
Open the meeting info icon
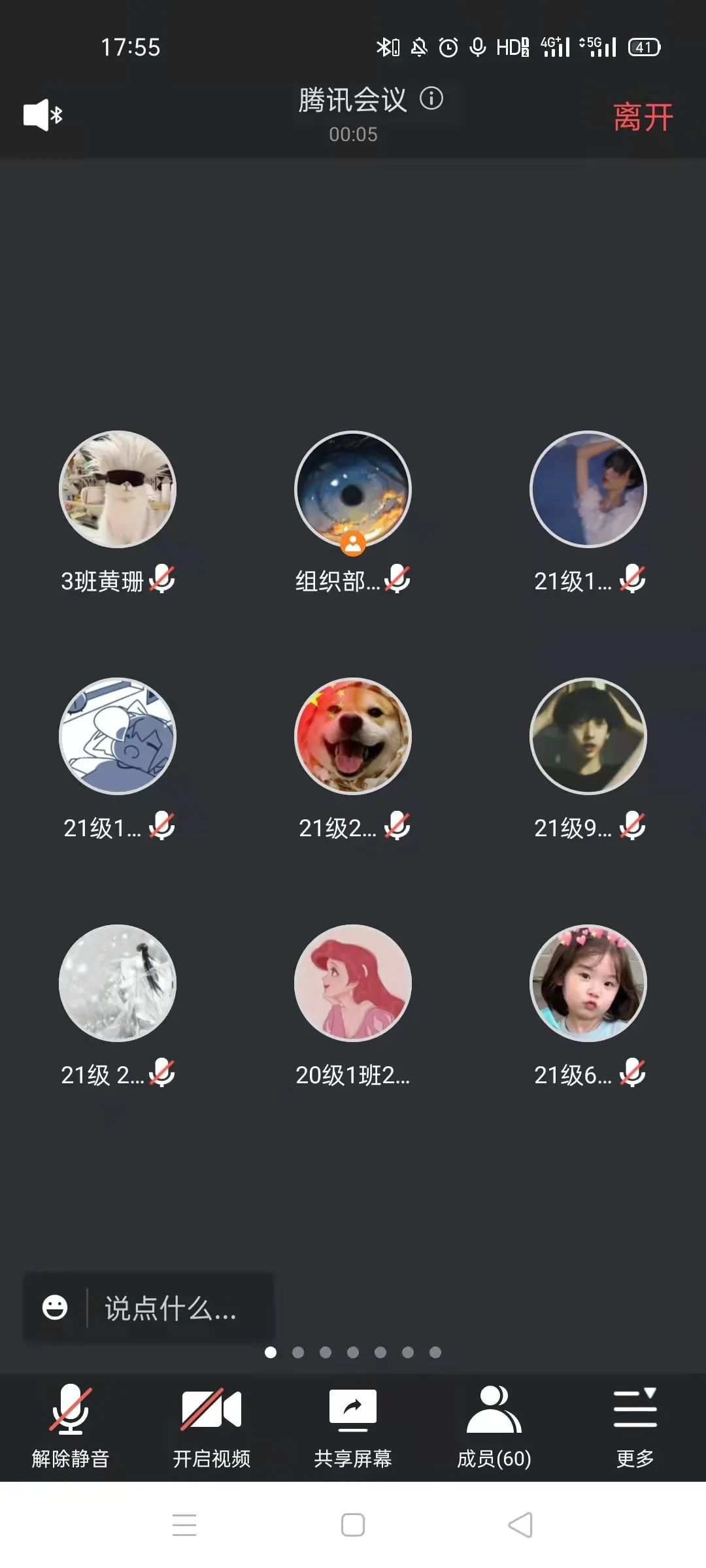(x=431, y=99)
